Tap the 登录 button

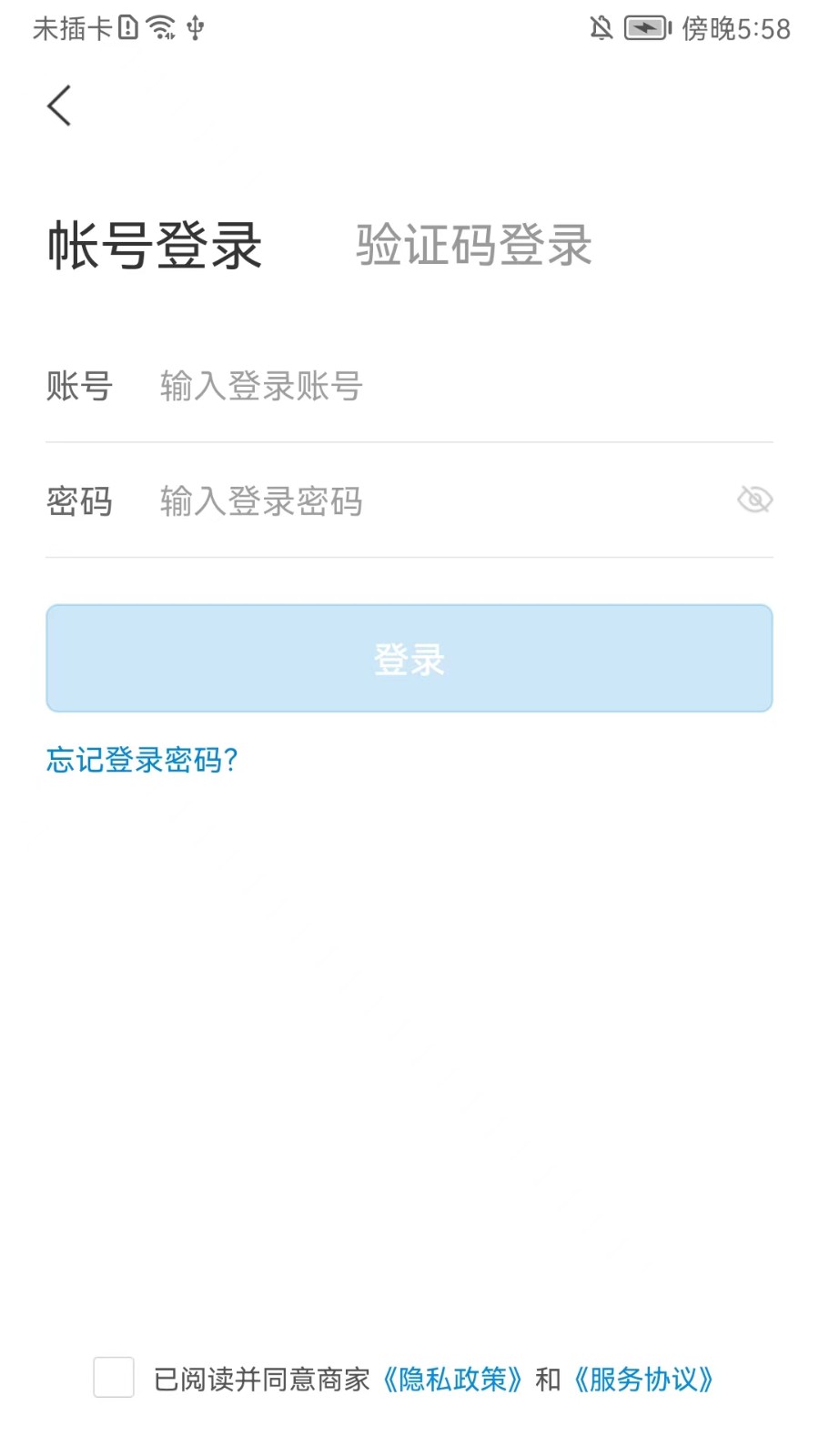409,658
